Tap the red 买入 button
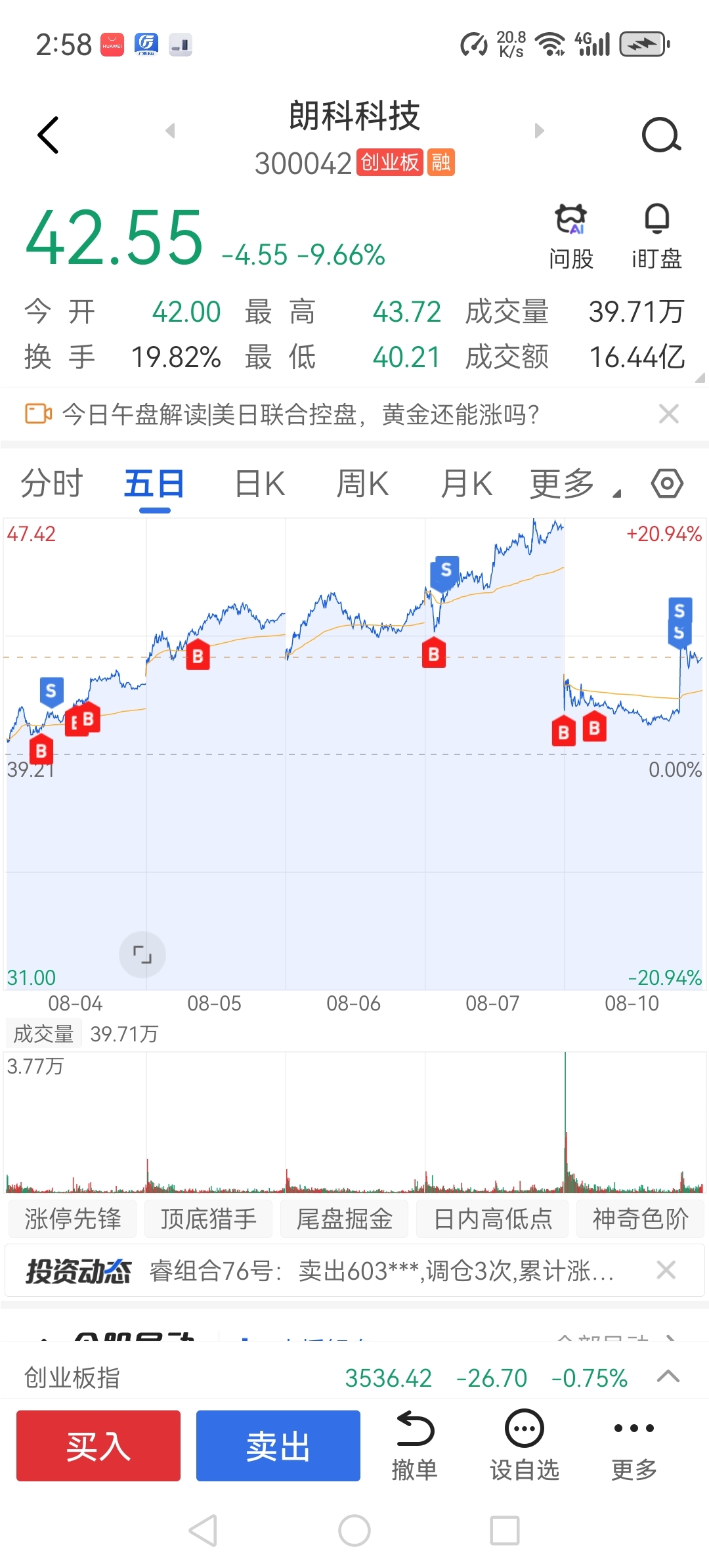 (x=98, y=1446)
